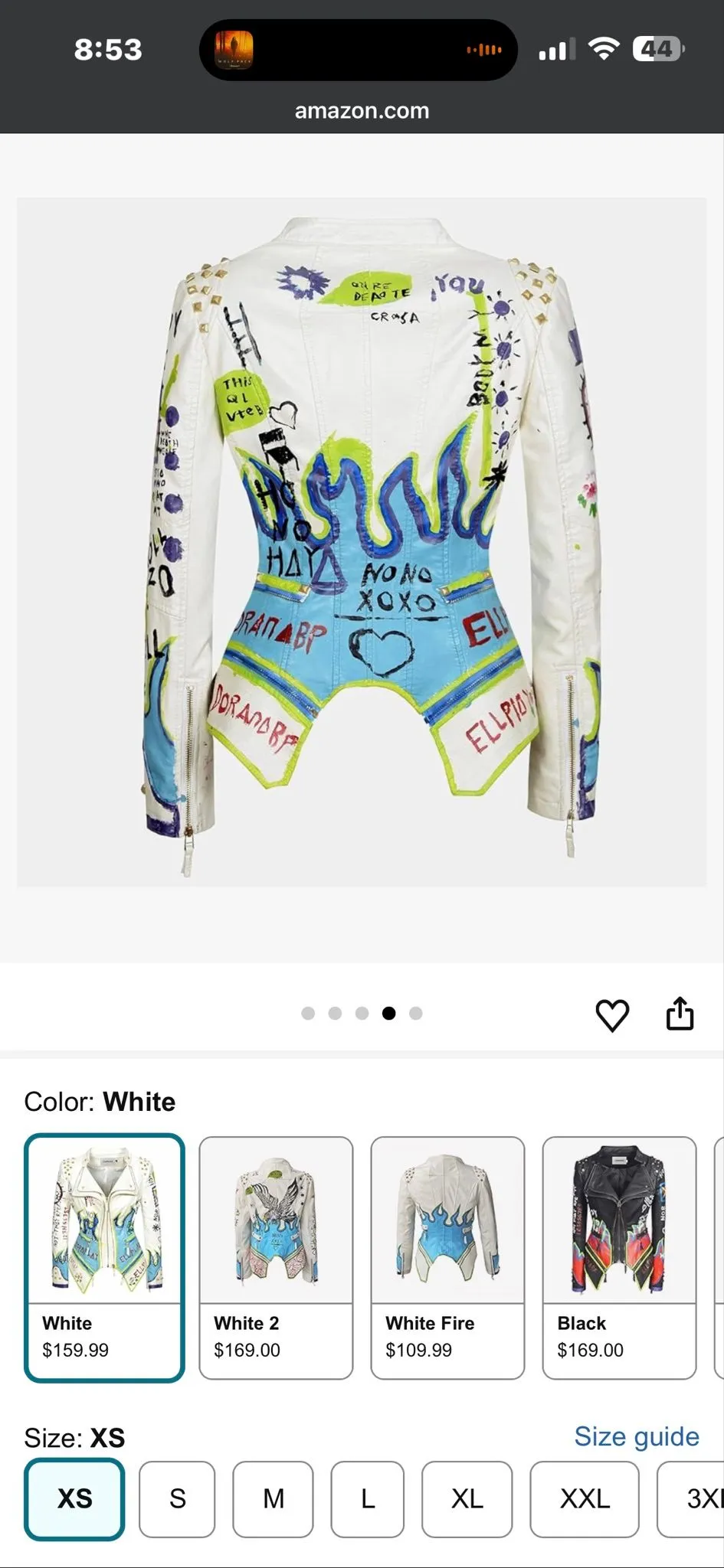724x1568 pixels.
Task: Tap the amazon.com address bar
Action: point(362,111)
